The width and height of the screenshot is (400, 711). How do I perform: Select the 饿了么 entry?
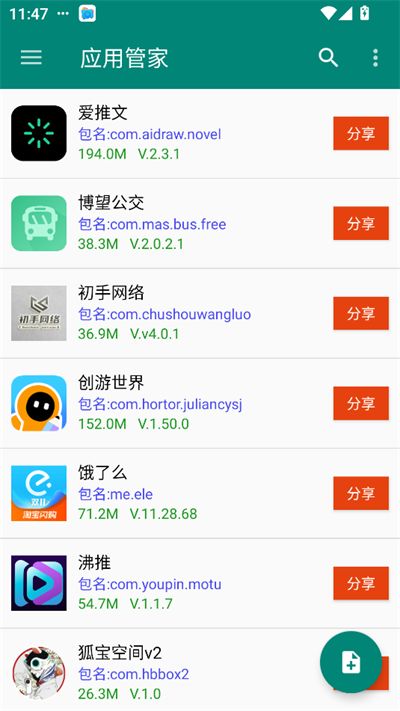point(200,493)
